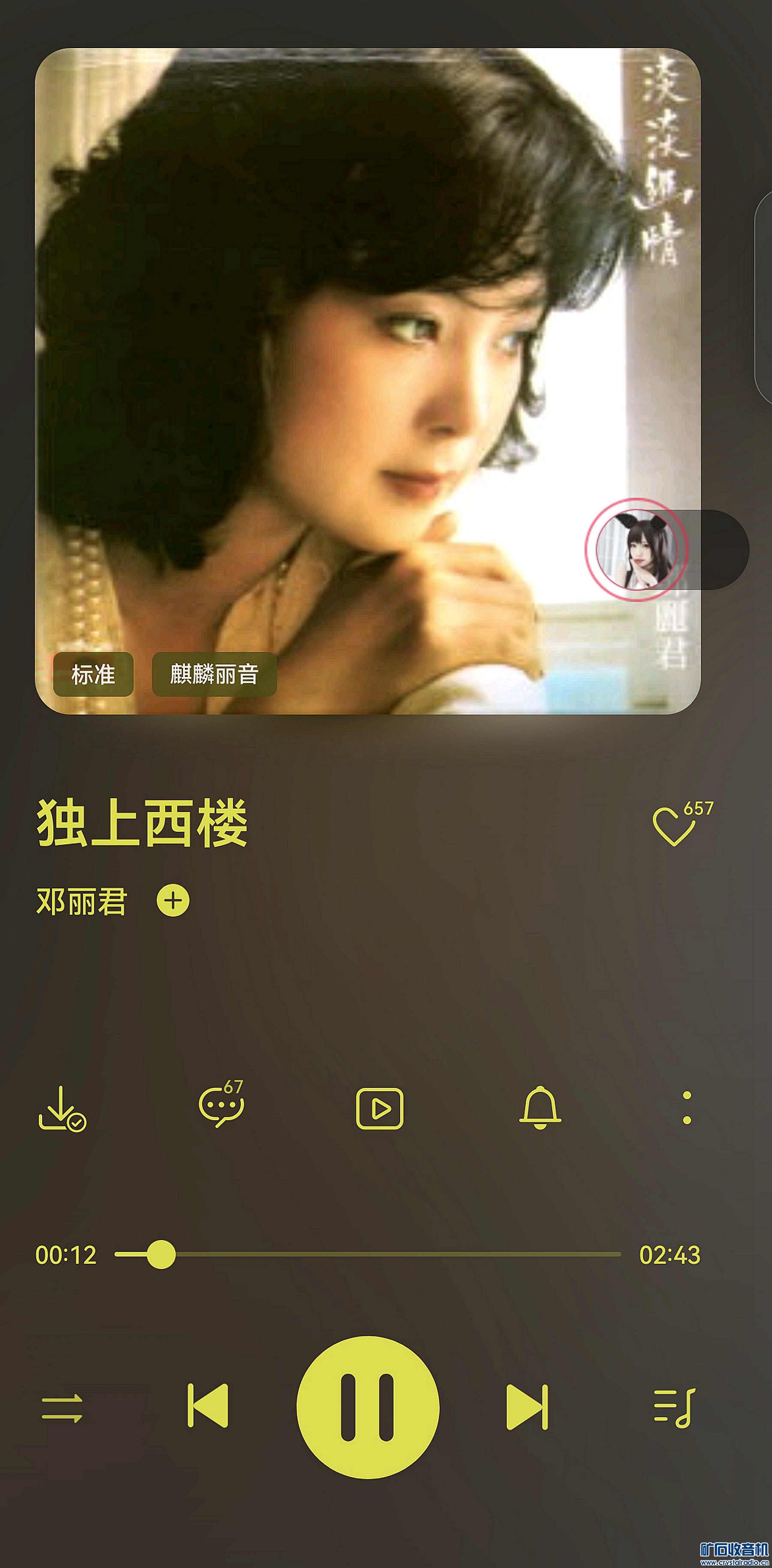Pause the current song

(368, 1407)
